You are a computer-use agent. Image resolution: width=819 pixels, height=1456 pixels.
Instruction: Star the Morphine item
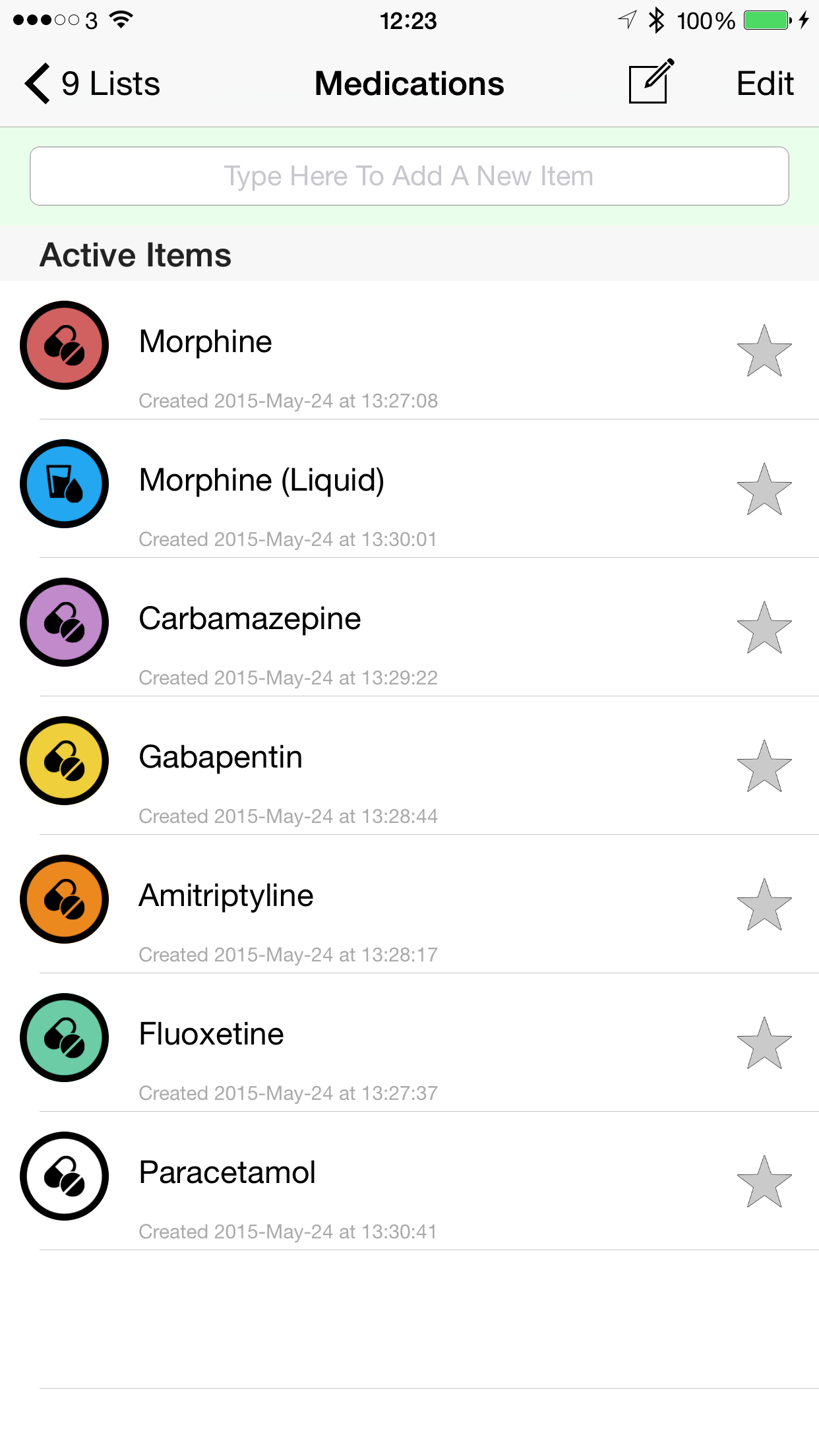pos(764,351)
